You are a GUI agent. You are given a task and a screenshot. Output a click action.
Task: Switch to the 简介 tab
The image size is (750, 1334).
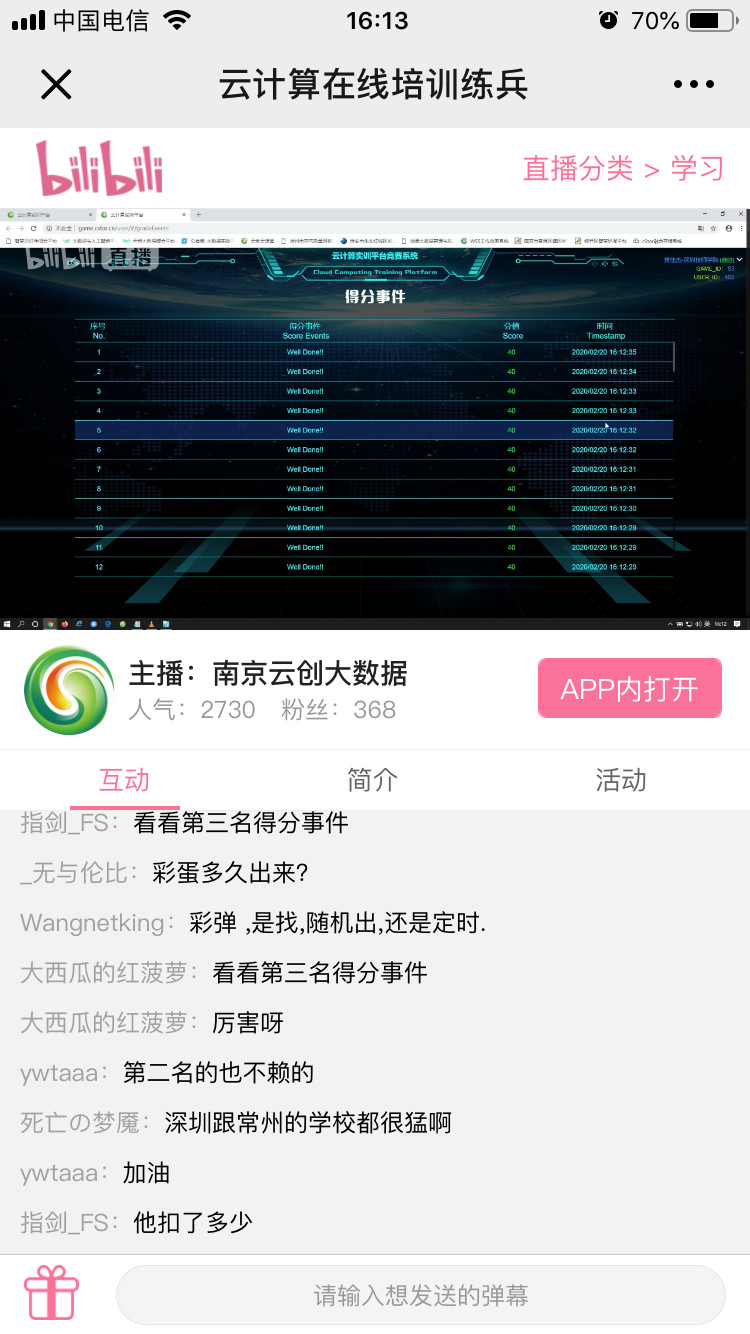click(x=372, y=780)
